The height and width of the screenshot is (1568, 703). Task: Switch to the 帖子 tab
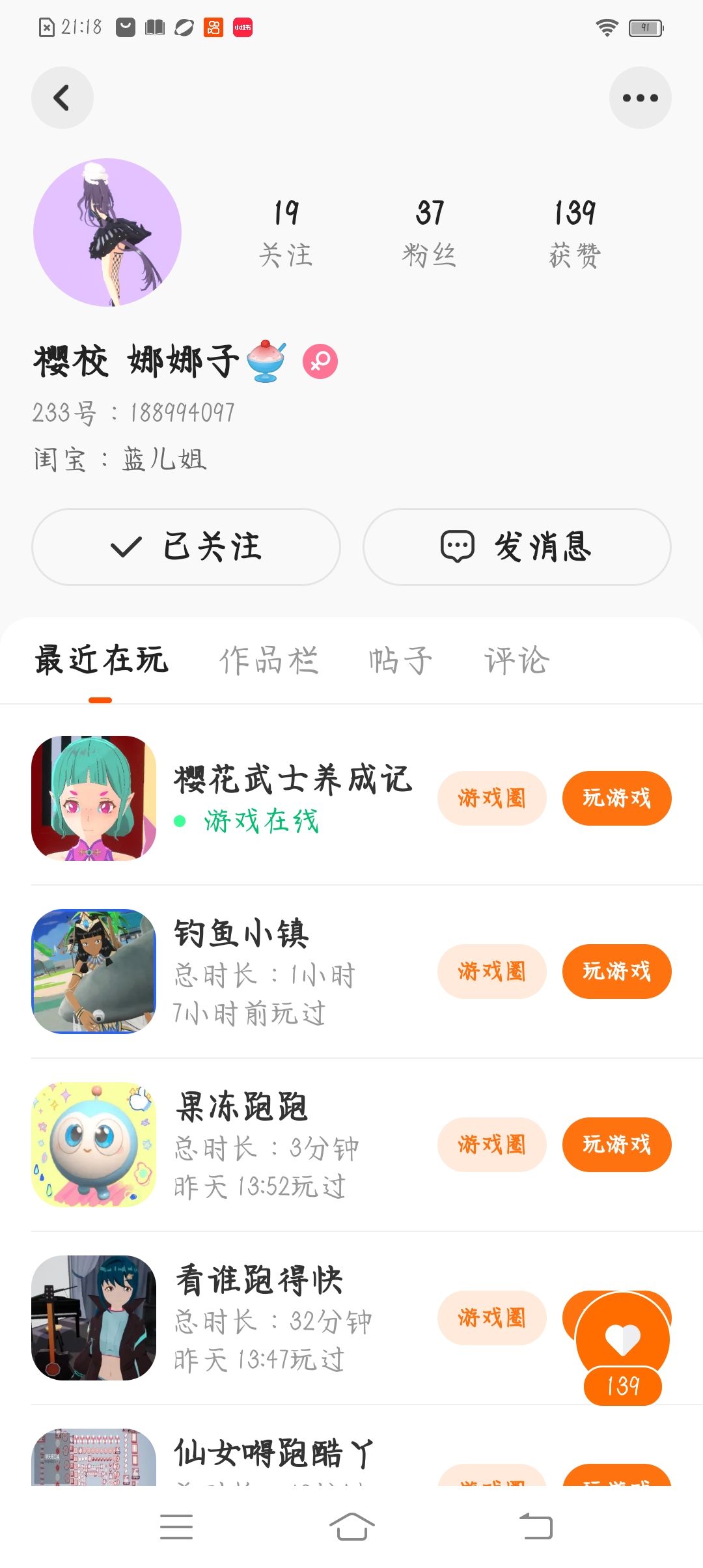coord(400,660)
